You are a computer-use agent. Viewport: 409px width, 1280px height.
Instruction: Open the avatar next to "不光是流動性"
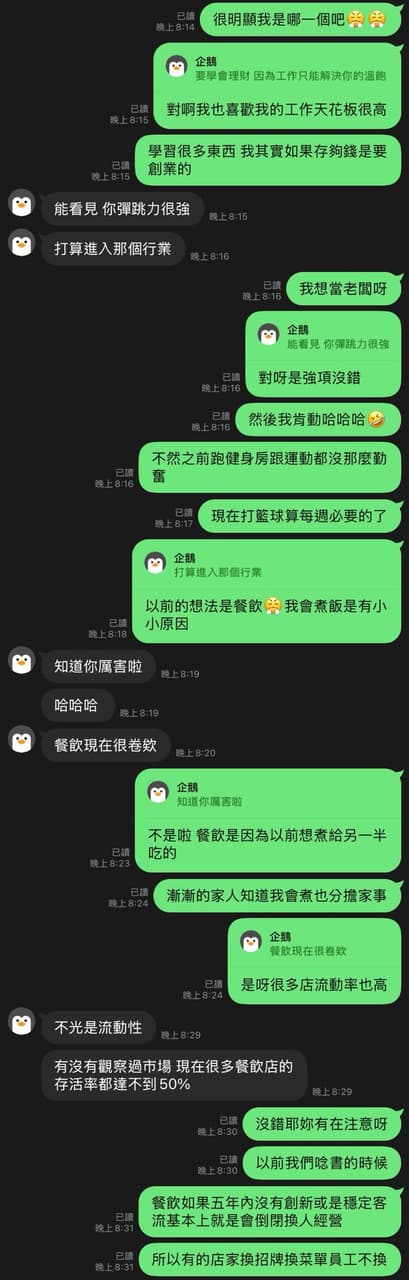pyautogui.click(x=22, y=1021)
